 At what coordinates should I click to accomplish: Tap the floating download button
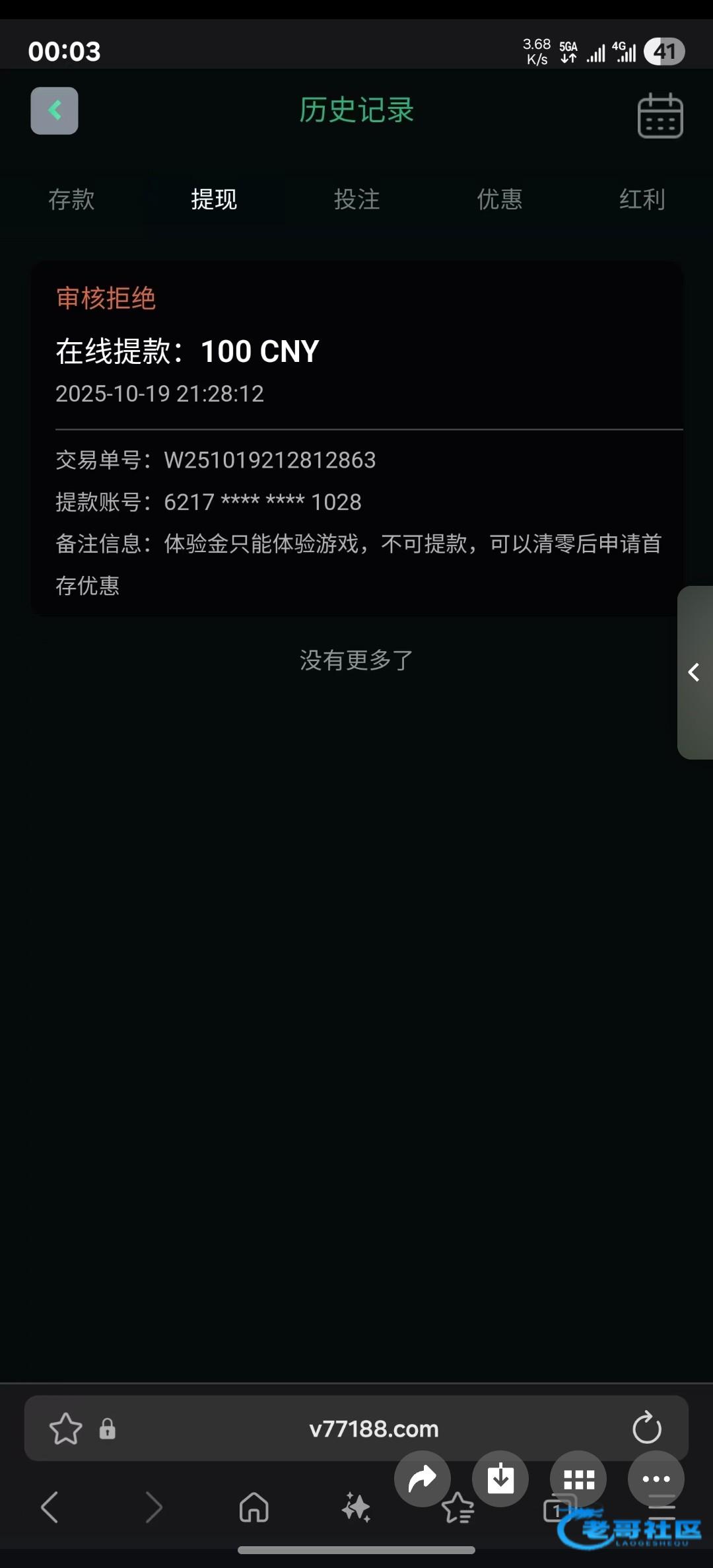coord(500,1479)
